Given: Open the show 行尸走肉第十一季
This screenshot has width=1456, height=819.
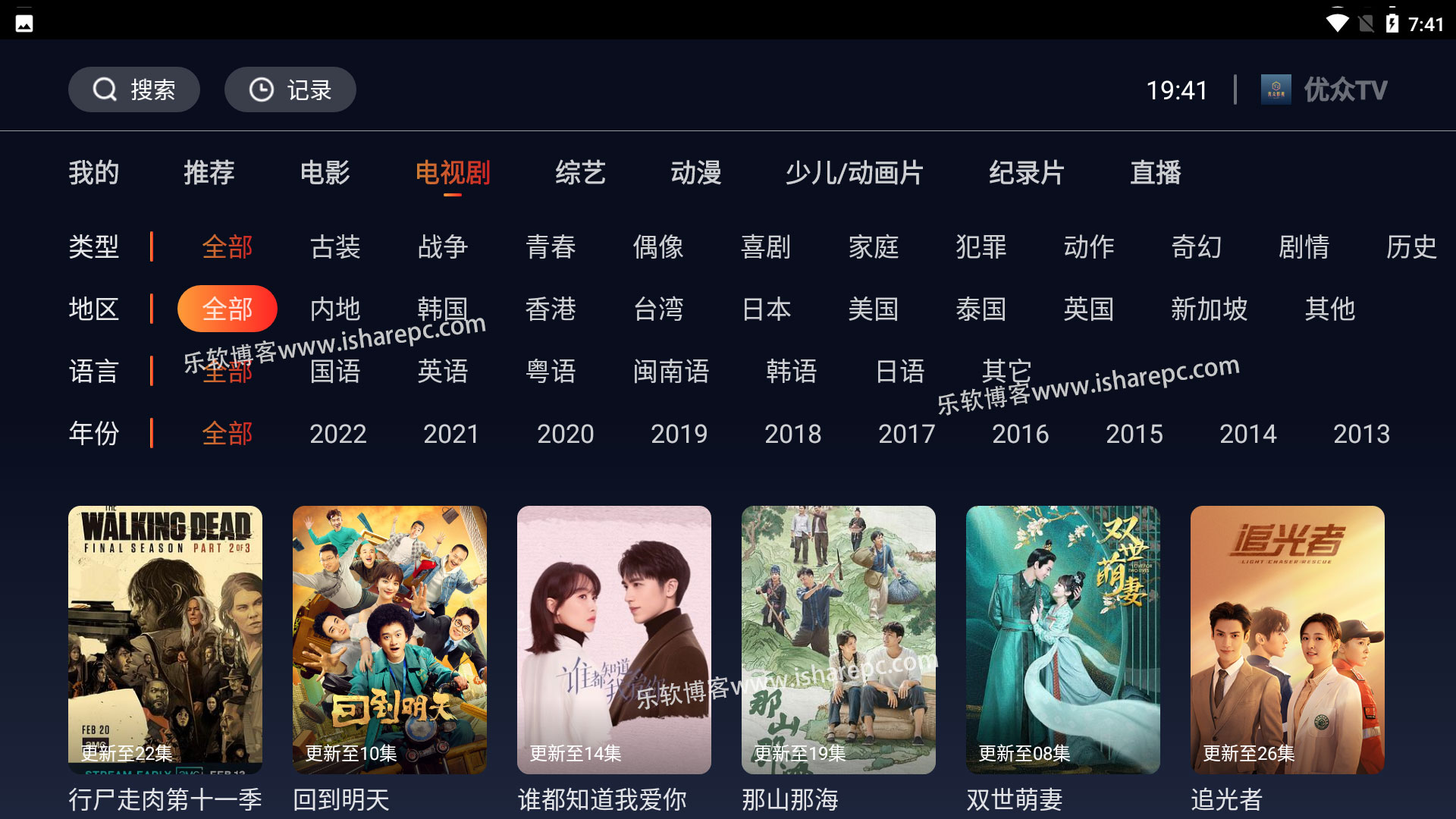Looking at the screenshot, I should tap(165, 639).
